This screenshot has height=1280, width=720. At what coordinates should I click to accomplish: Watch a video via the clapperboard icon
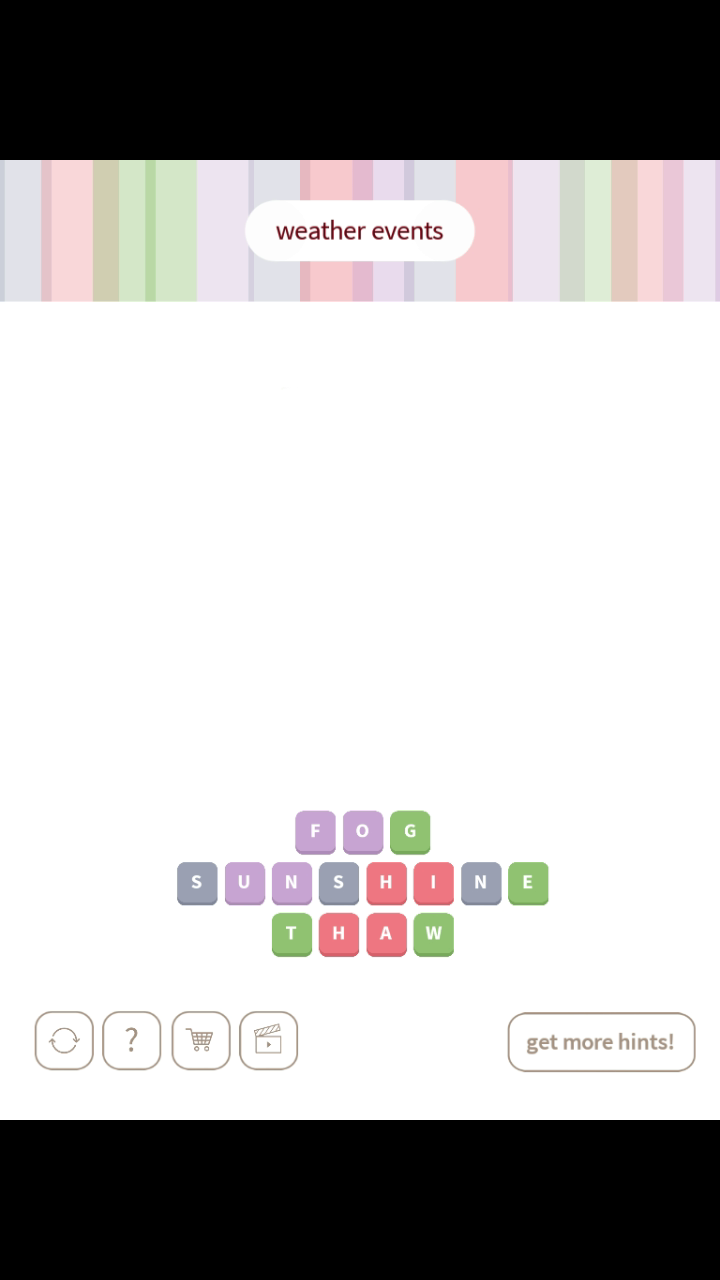[268, 1041]
